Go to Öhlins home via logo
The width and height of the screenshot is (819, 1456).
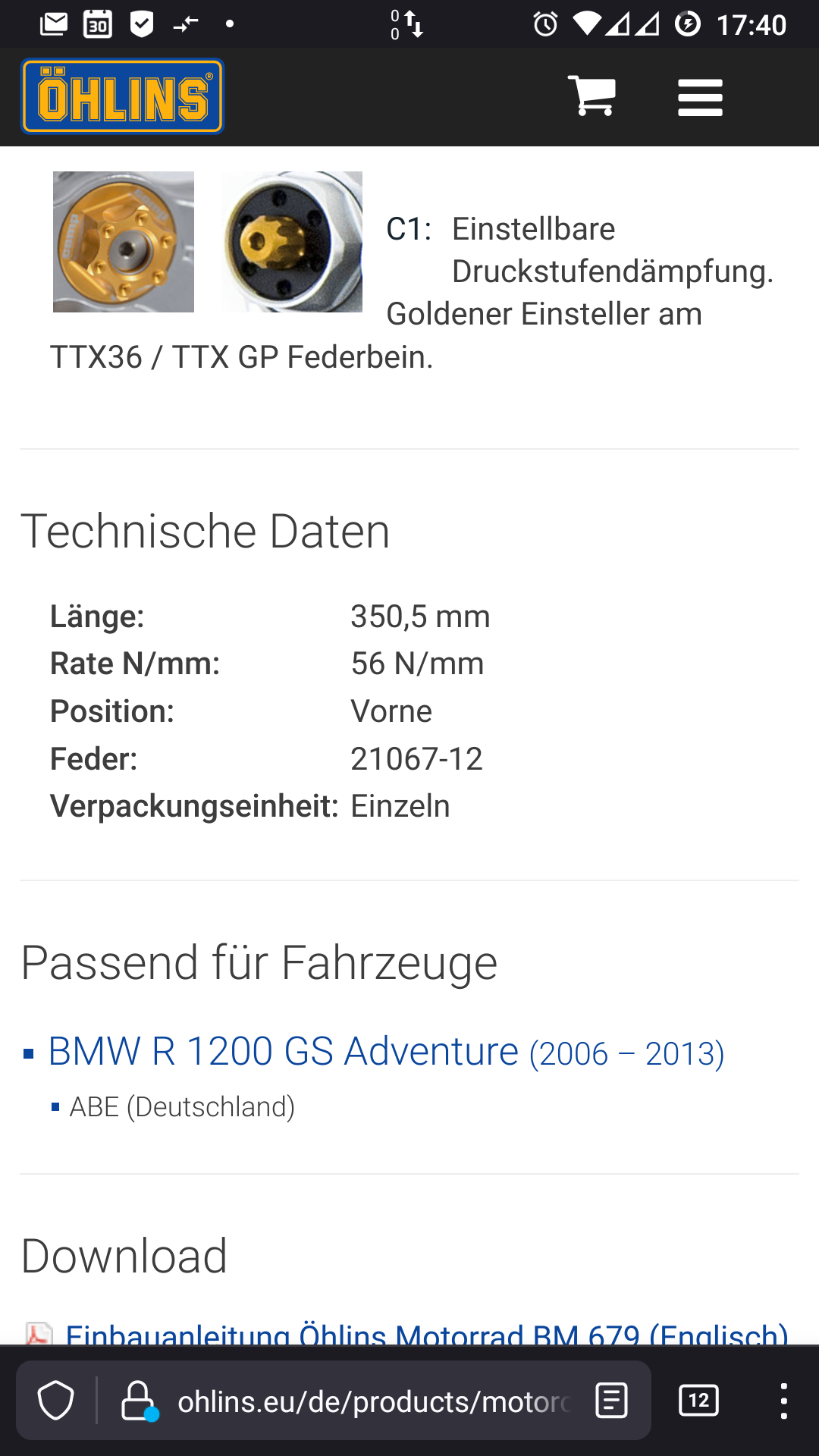[122, 96]
